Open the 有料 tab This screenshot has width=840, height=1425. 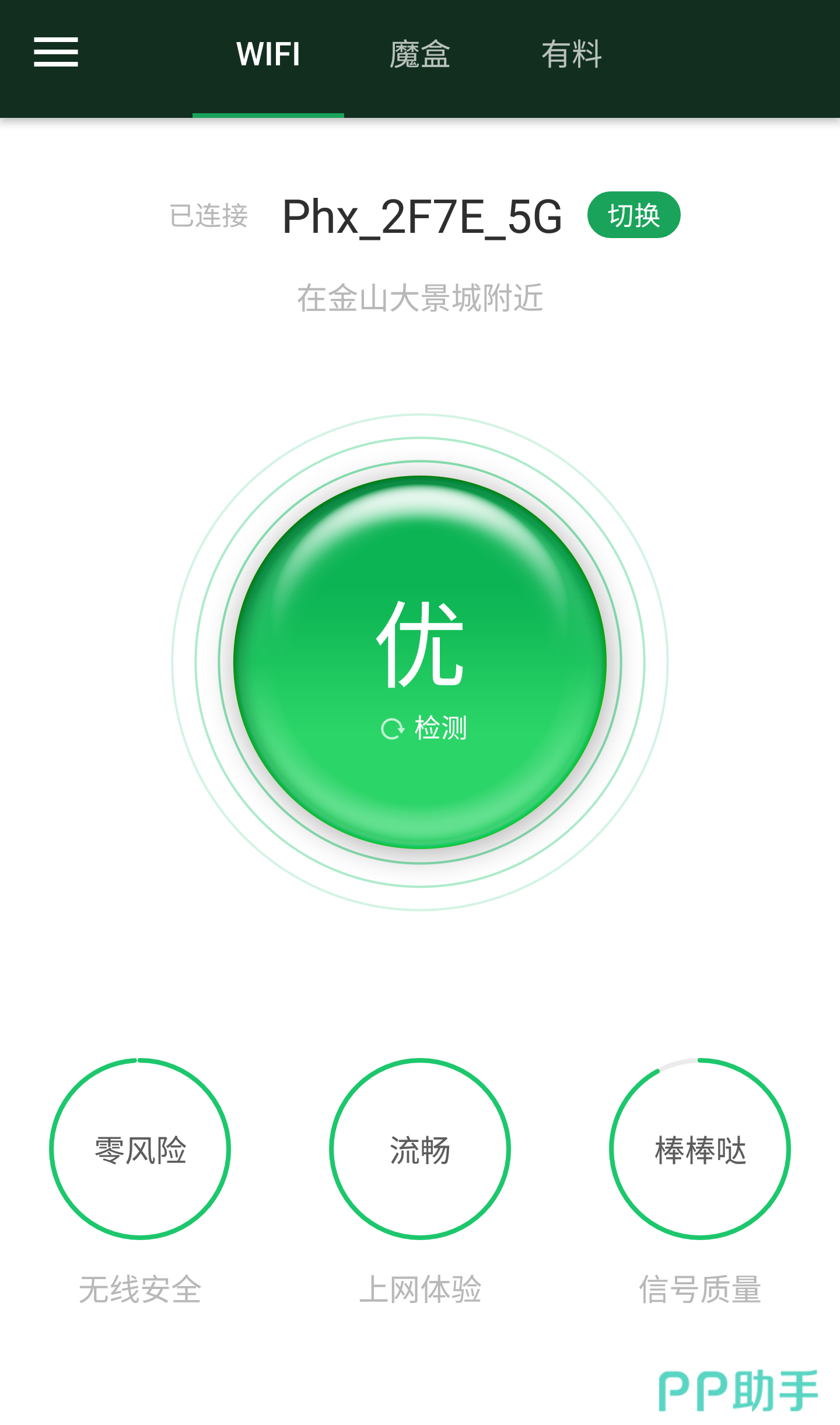click(572, 55)
